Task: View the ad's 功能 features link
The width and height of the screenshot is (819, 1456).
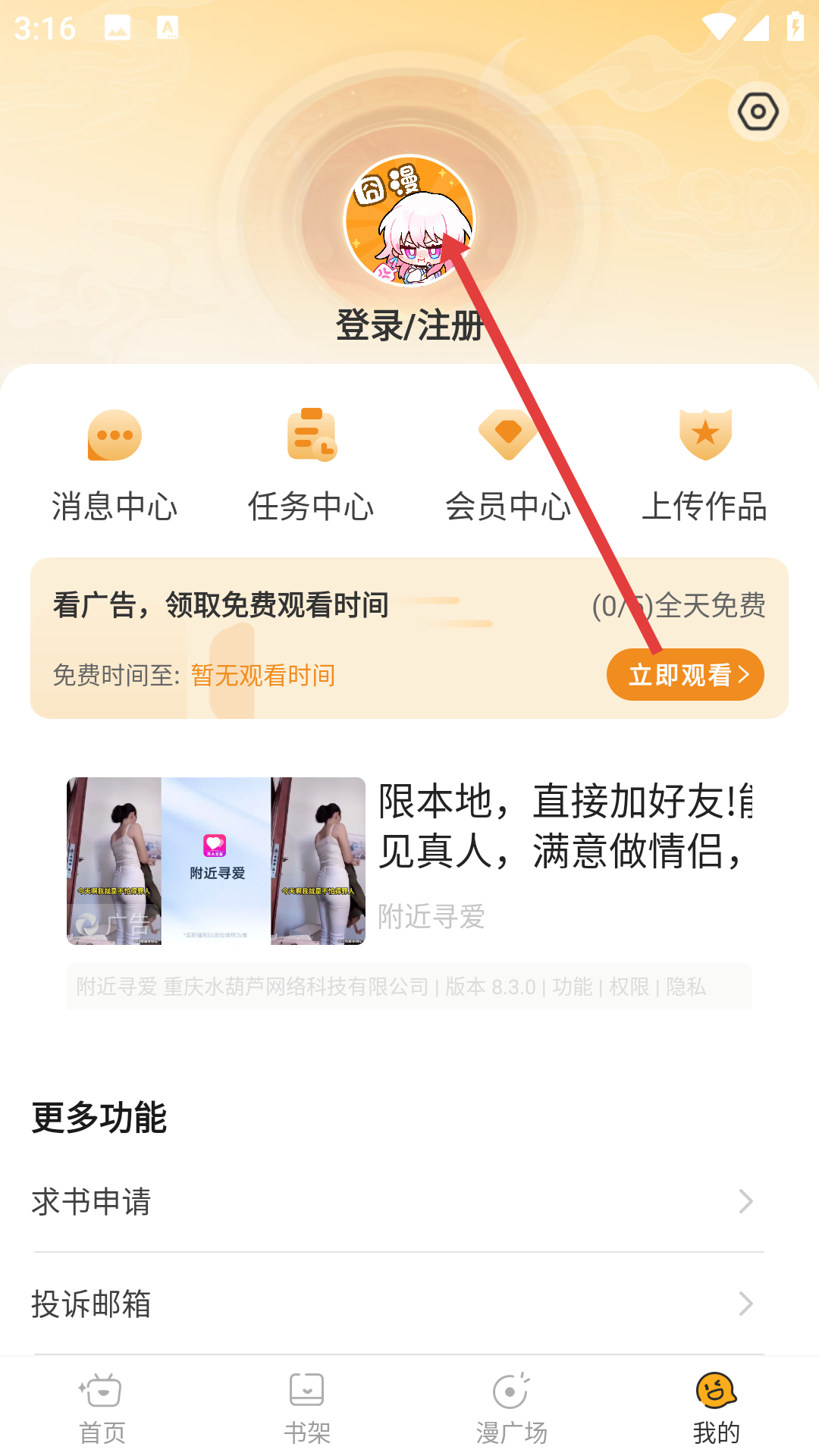Action: pos(573,987)
